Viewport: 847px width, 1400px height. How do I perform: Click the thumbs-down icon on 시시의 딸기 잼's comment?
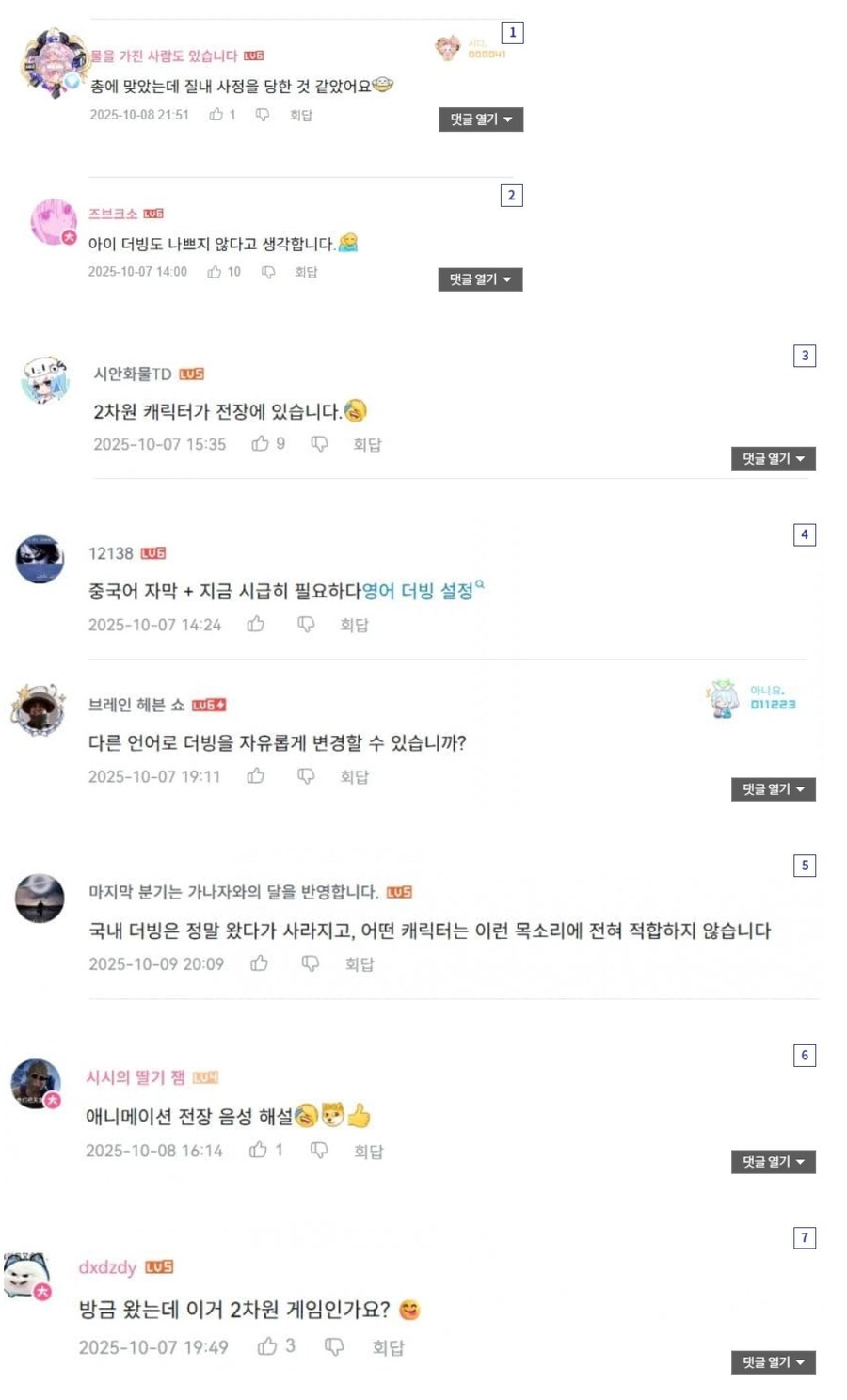[x=319, y=1150]
